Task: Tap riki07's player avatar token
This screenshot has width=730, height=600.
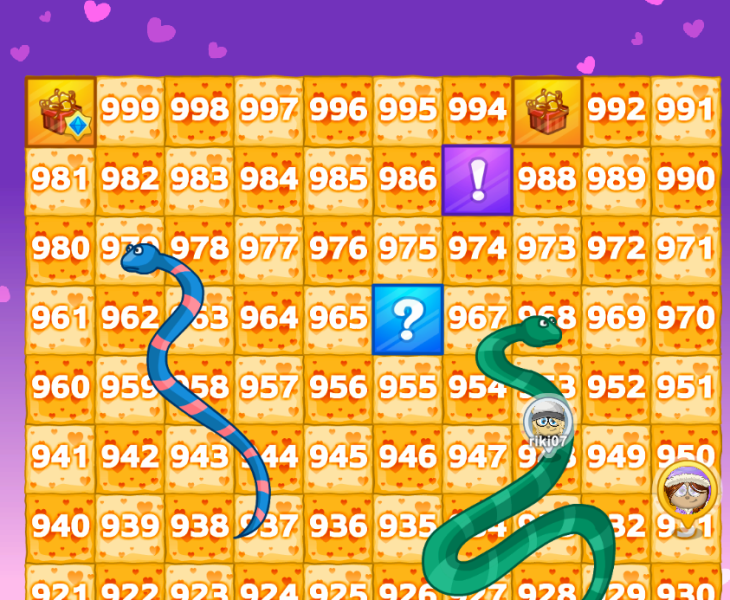Action: (548, 421)
